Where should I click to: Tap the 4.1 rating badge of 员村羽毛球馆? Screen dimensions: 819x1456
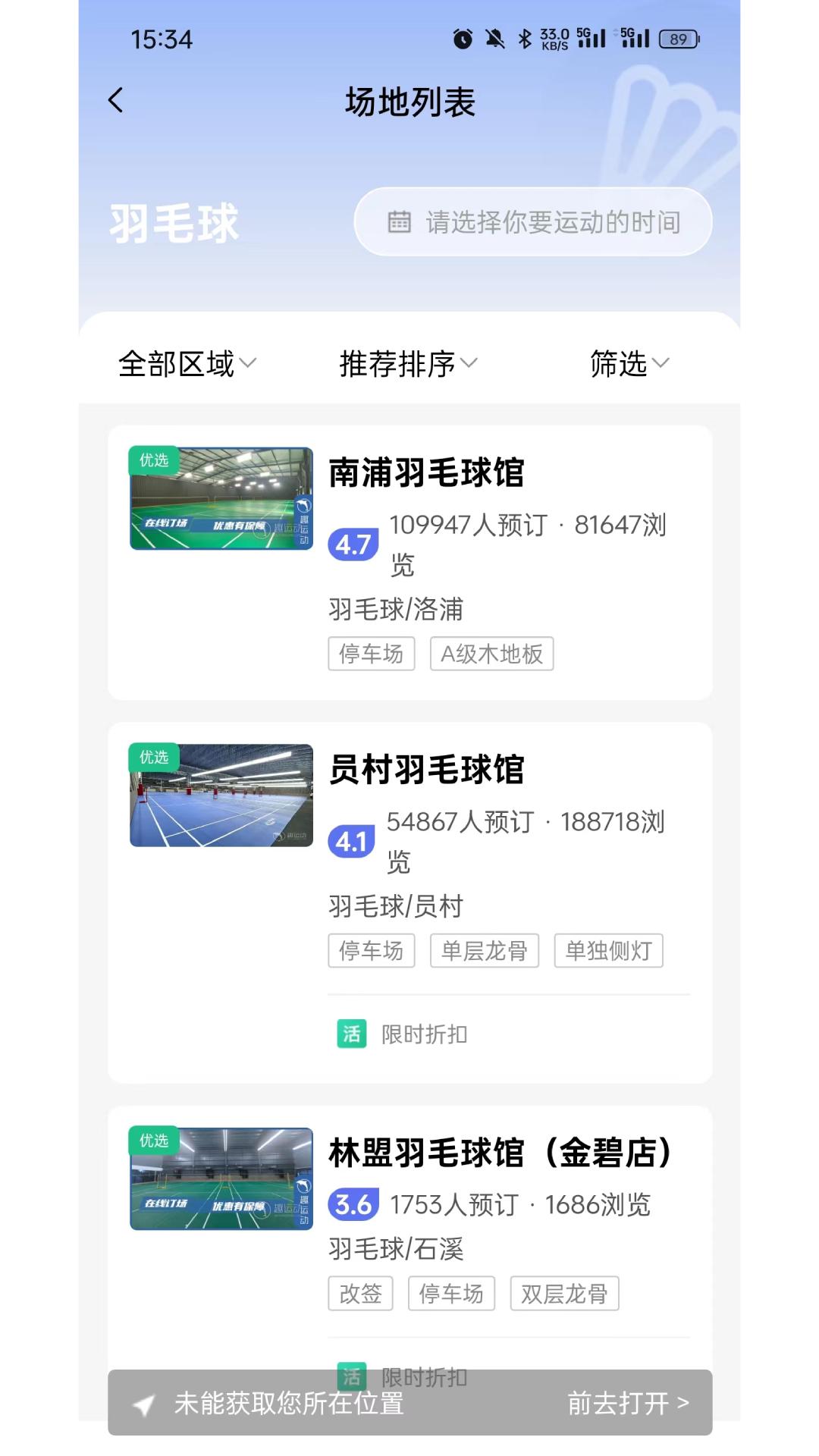point(351,839)
